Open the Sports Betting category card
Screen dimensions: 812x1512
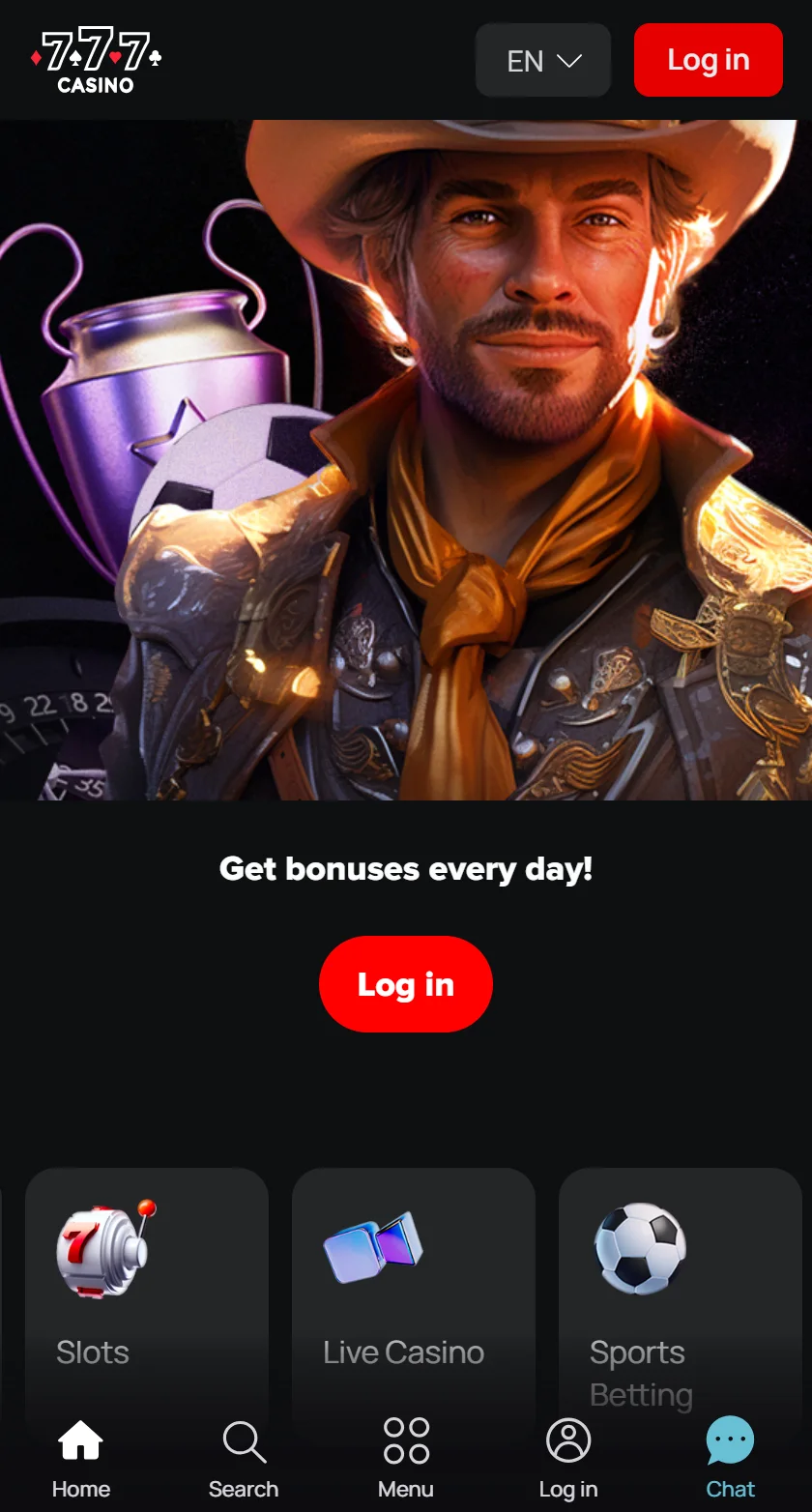click(680, 1286)
